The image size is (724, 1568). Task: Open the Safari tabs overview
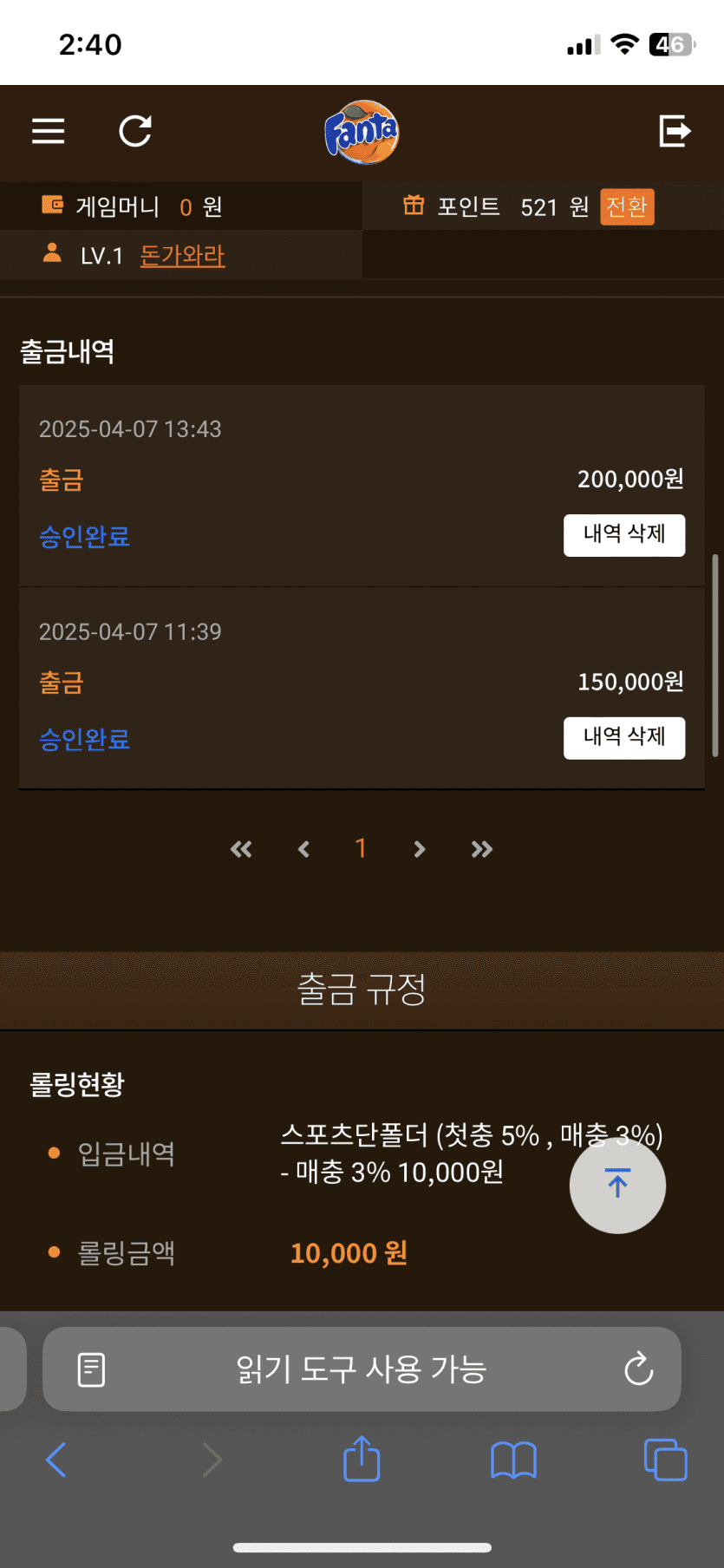[x=665, y=1460]
